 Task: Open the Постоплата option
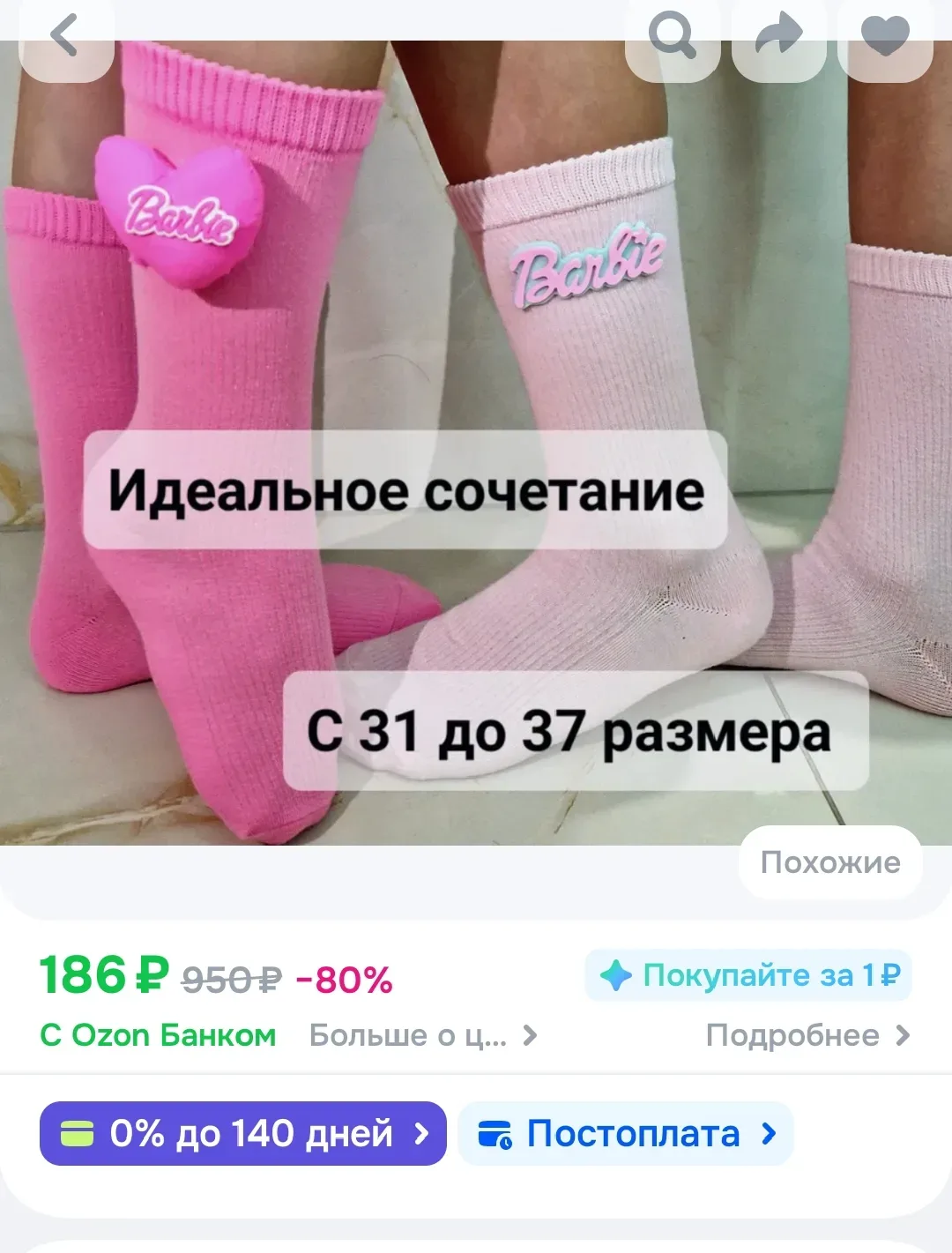pos(626,1134)
